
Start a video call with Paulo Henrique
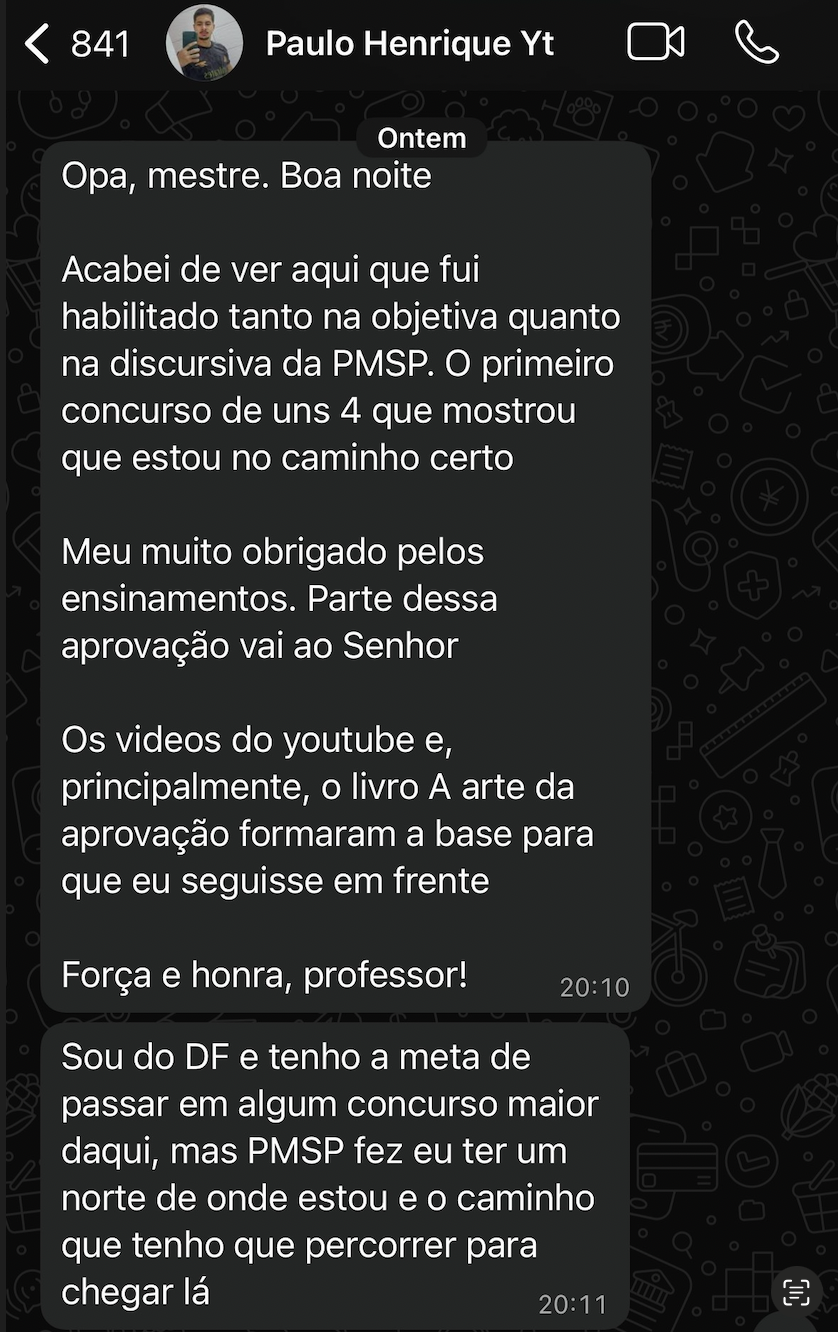click(x=655, y=42)
